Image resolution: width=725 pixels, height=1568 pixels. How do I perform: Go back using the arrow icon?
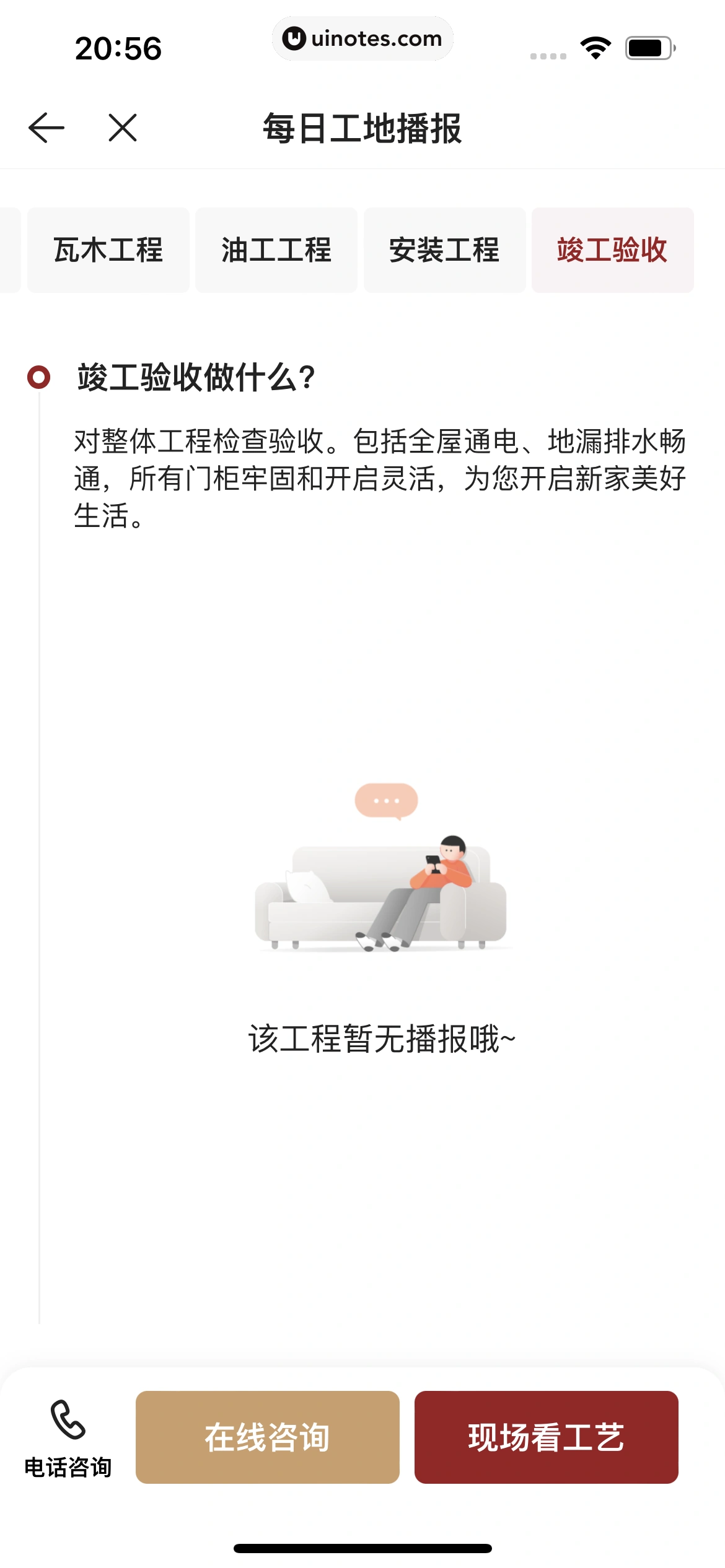pyautogui.click(x=46, y=128)
